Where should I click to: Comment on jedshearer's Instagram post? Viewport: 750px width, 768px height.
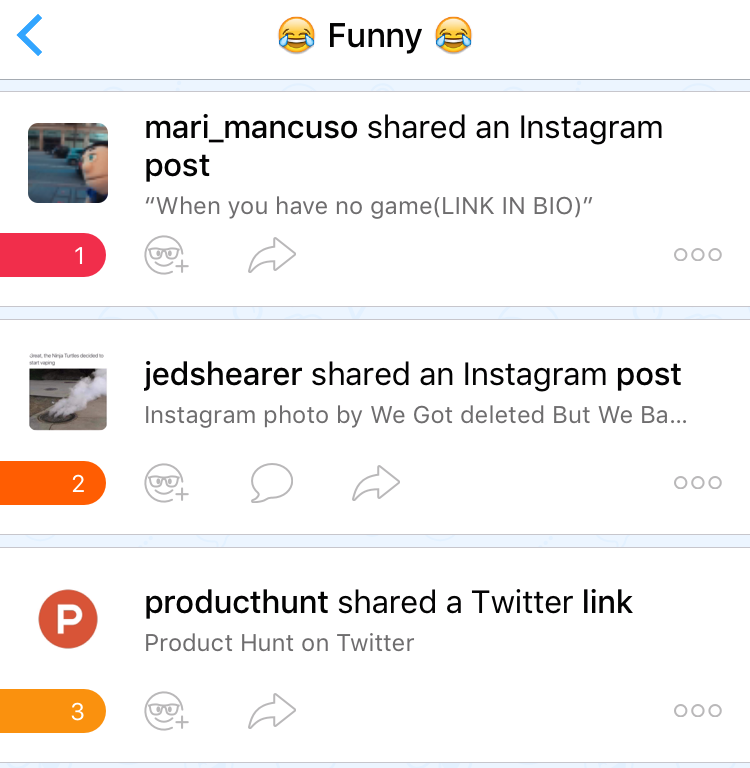coord(271,484)
